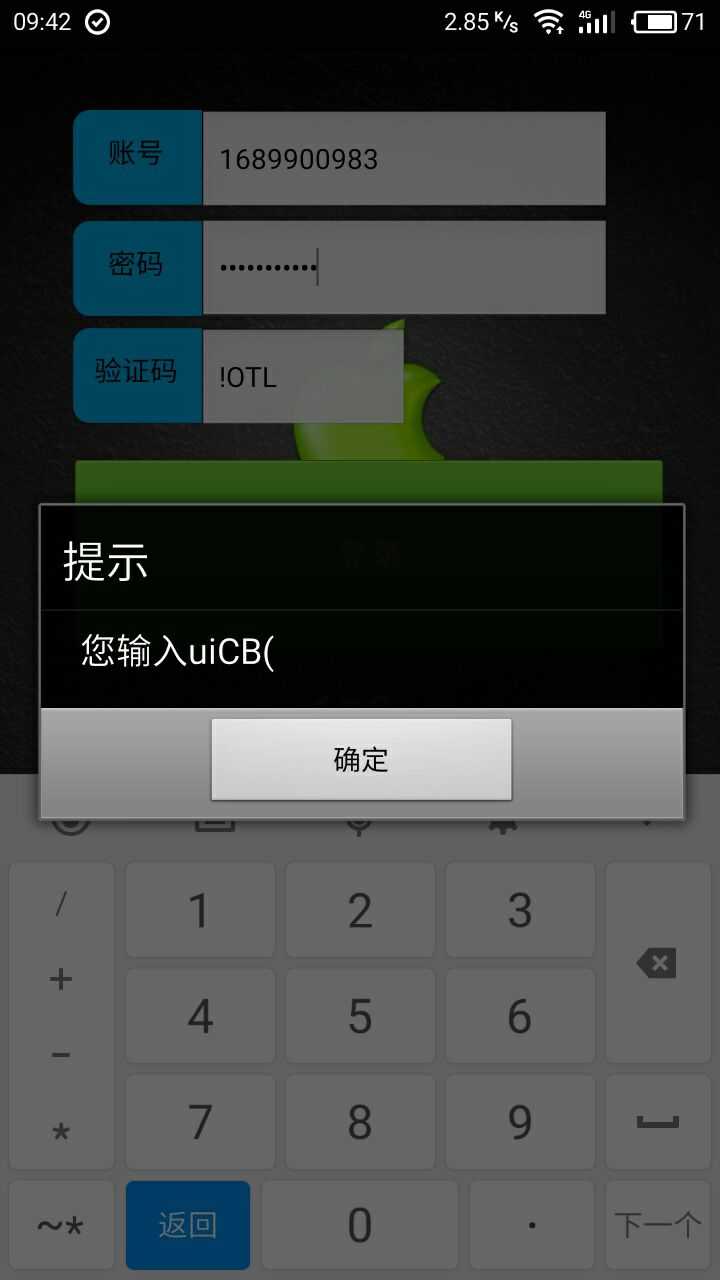The width and height of the screenshot is (720, 1280).
Task: Confirm the dialog with 确定
Action: tap(361, 759)
